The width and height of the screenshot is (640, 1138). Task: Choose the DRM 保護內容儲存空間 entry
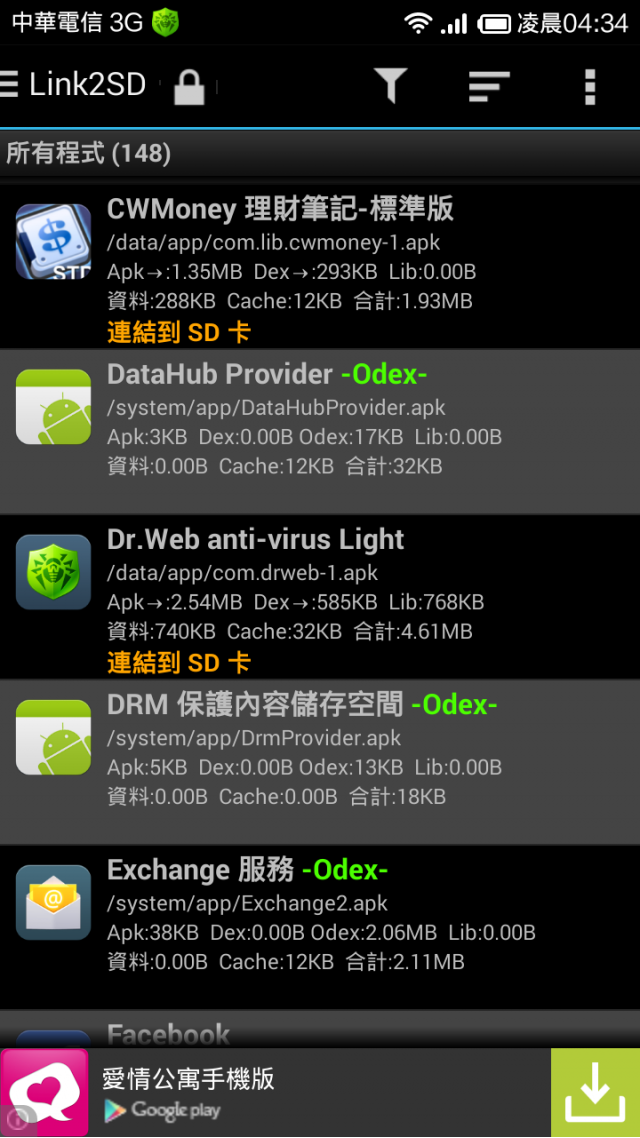coord(320,762)
